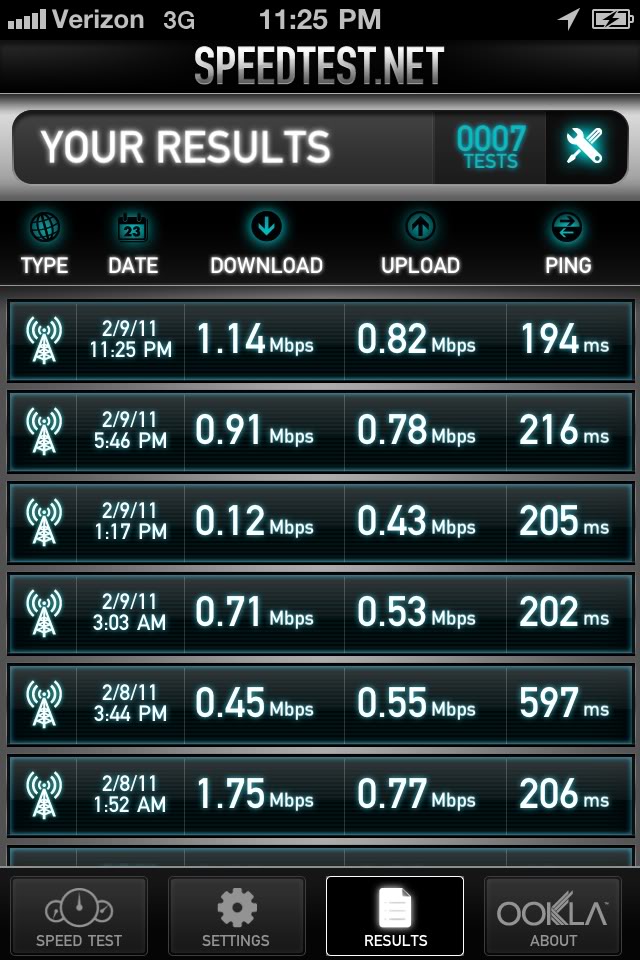Sort results by Date
The width and height of the screenshot is (640, 960).
point(133,244)
